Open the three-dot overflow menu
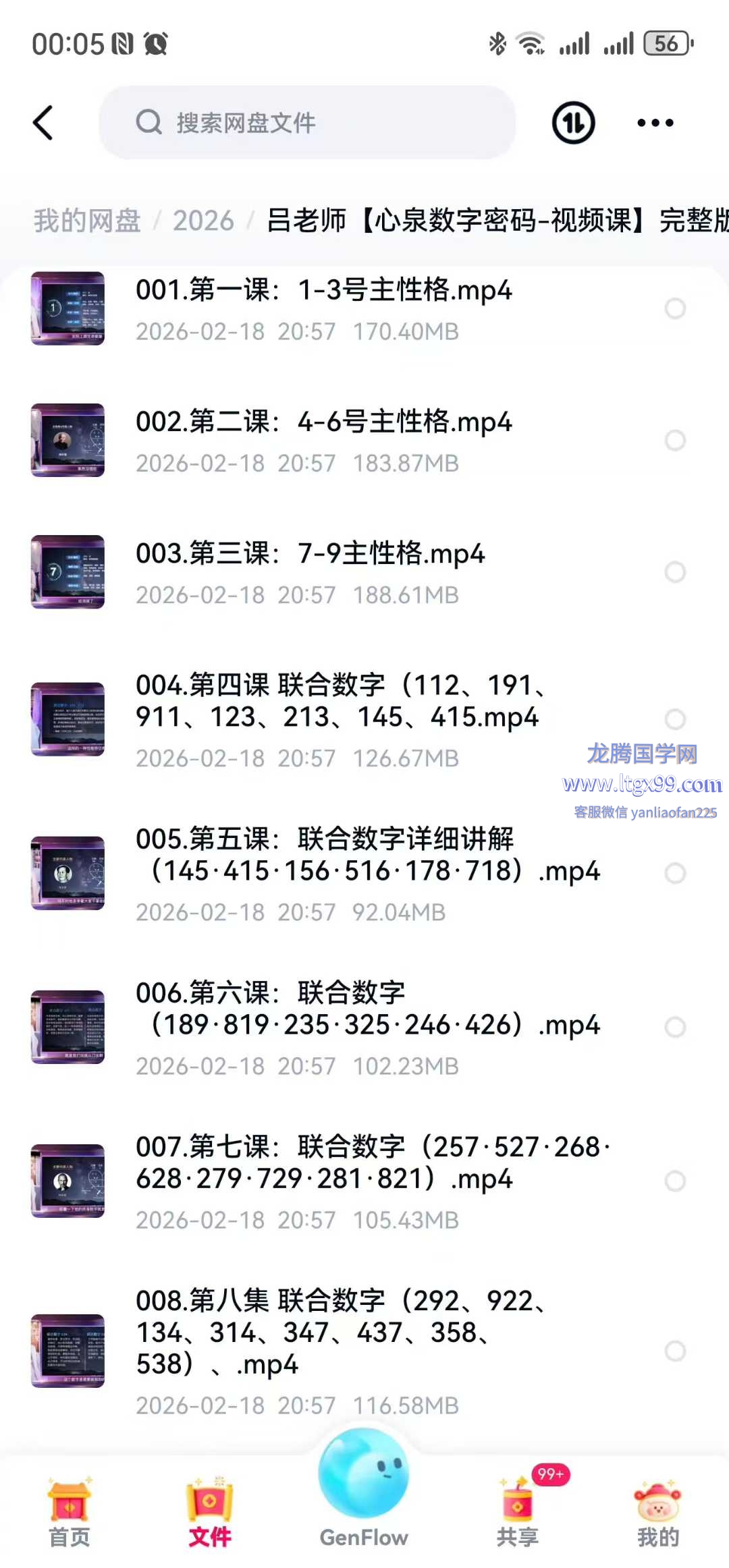 tap(655, 123)
